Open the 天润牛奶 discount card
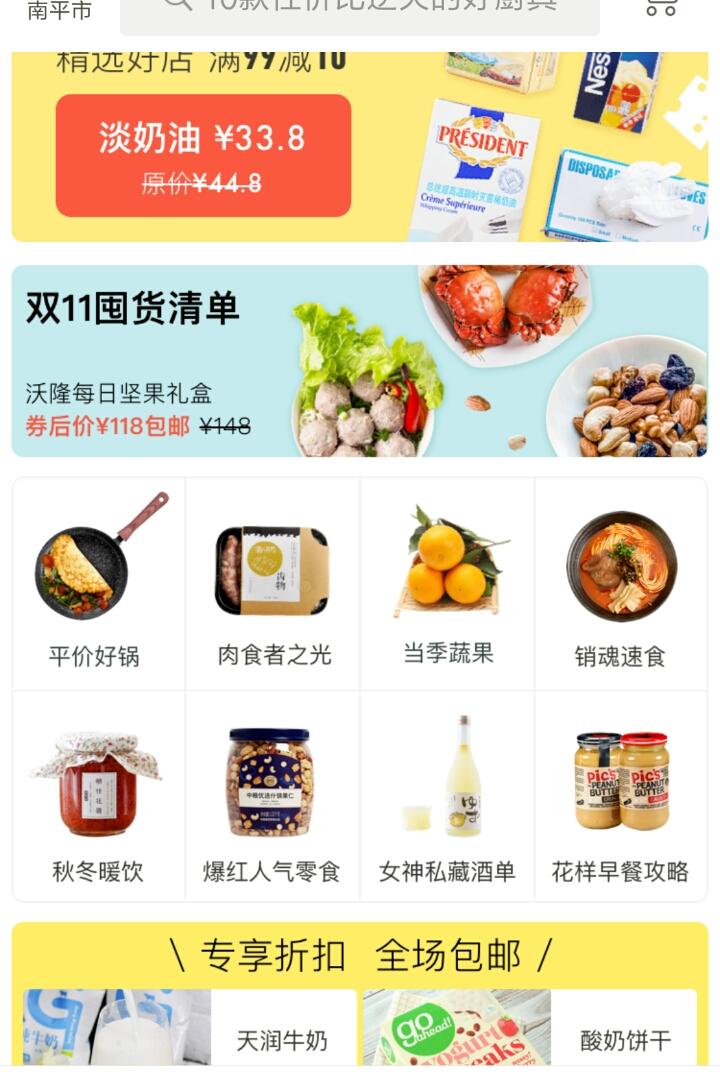The image size is (720, 1080). [x=190, y=1030]
